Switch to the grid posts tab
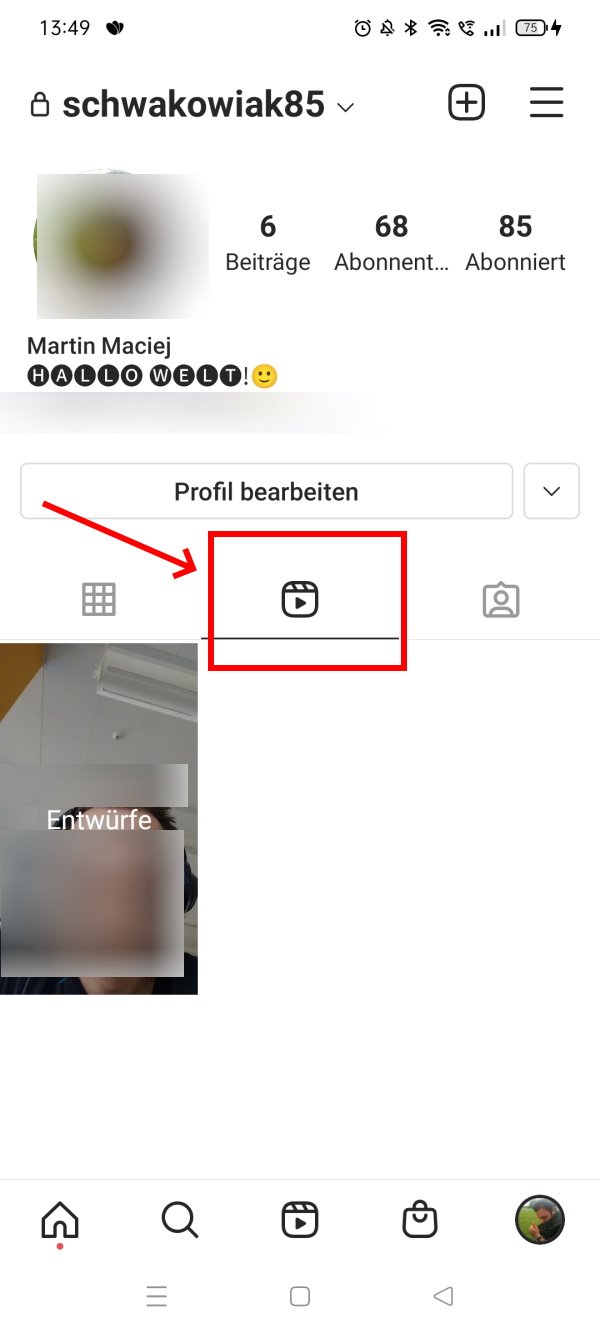This screenshot has height=1333, width=600. pyautogui.click(x=99, y=600)
